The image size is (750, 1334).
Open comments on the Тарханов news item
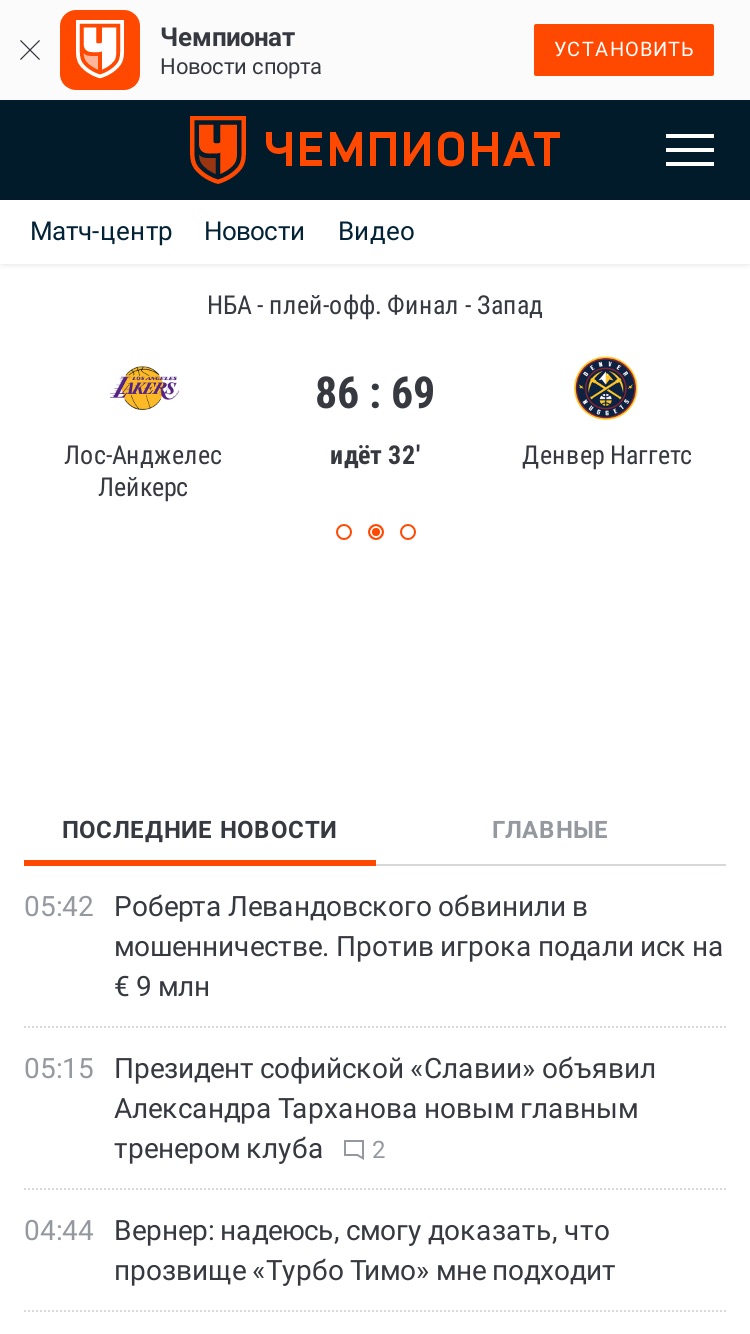tap(364, 1150)
